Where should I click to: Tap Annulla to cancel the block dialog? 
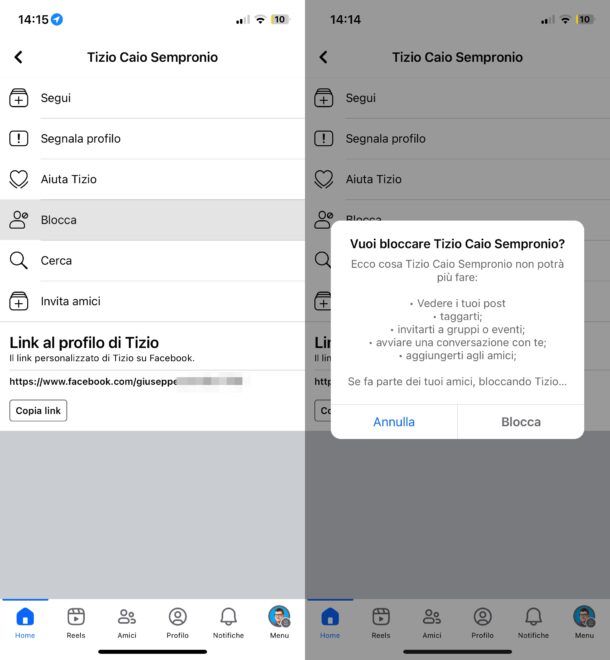click(x=394, y=422)
